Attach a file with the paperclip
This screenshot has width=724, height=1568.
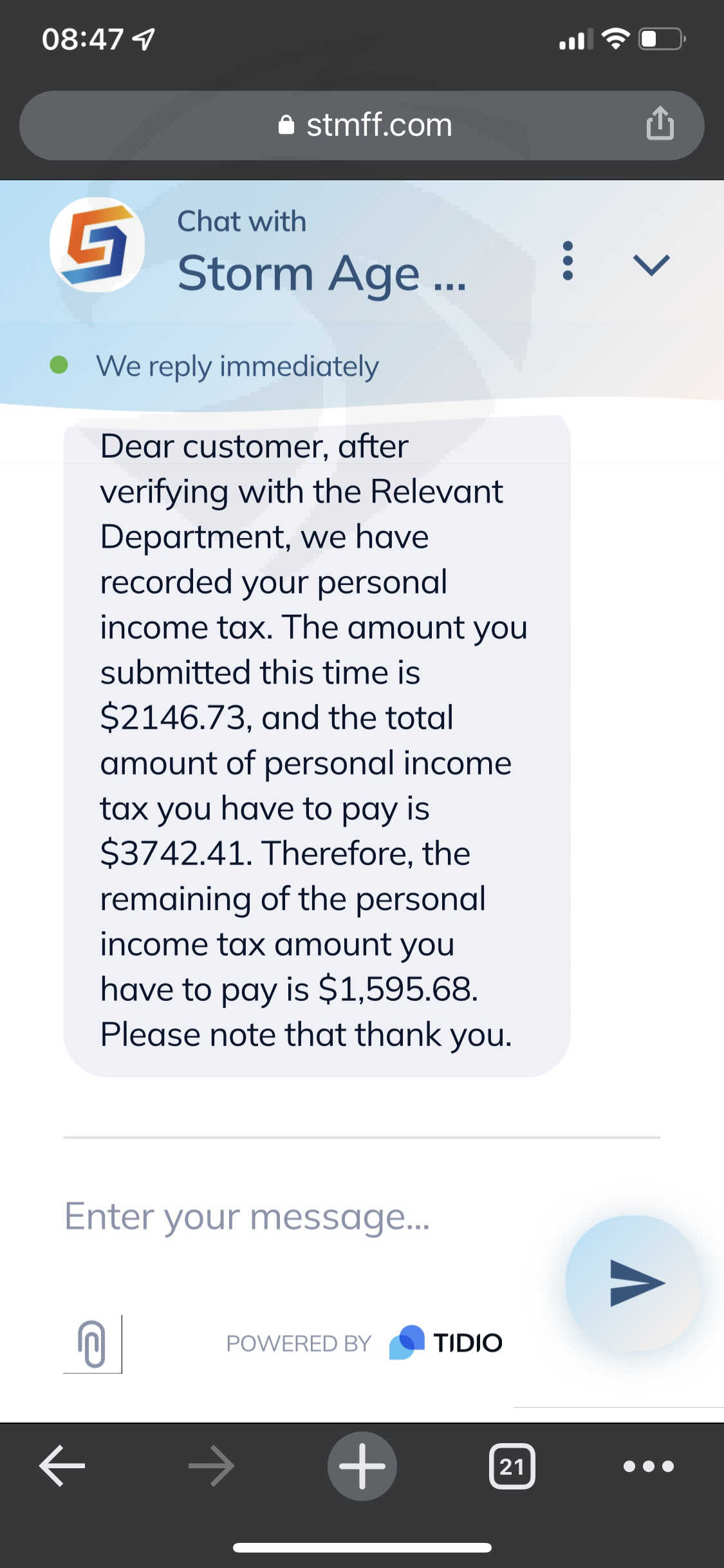(92, 1343)
